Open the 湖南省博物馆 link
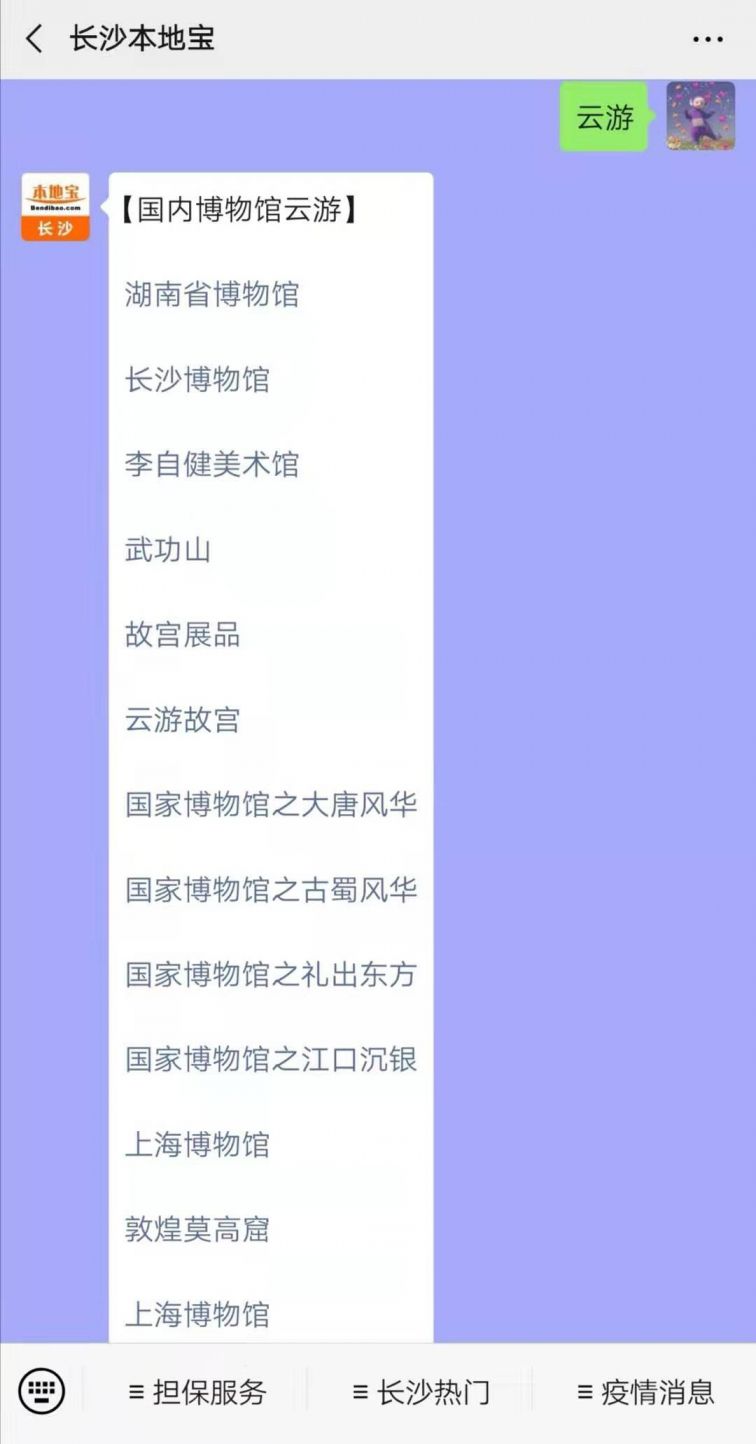 pyautogui.click(x=211, y=294)
